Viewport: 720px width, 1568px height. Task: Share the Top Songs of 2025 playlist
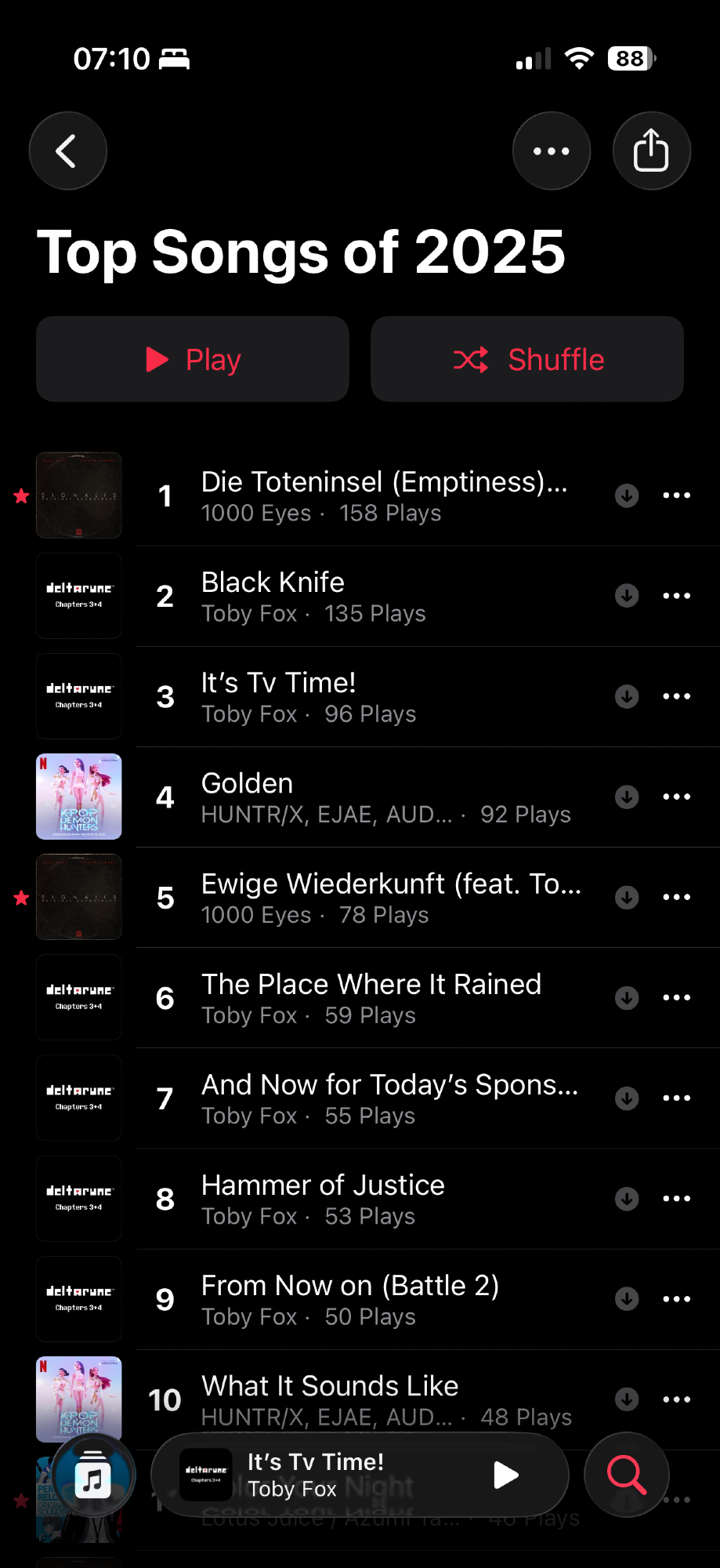tap(651, 151)
